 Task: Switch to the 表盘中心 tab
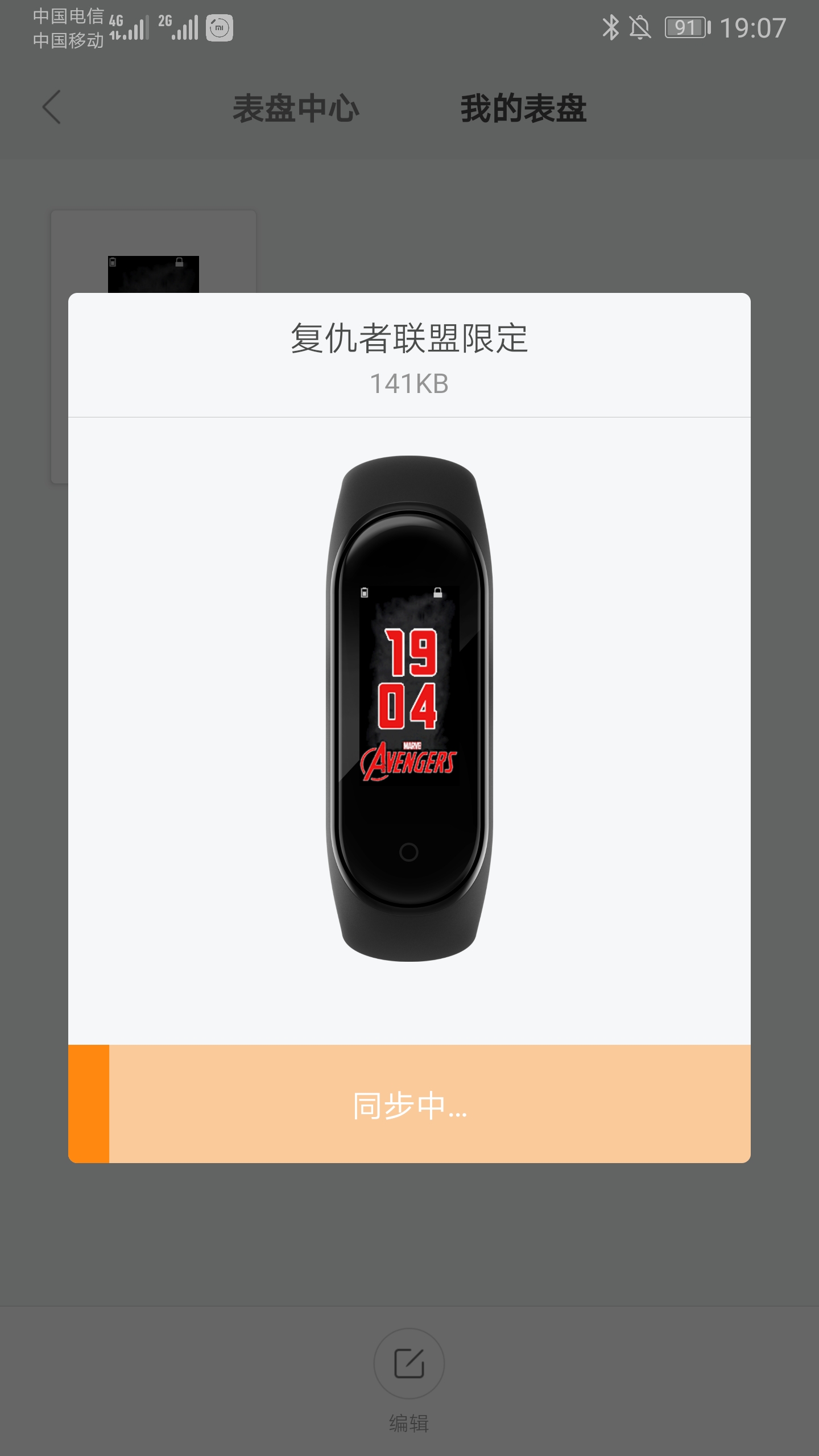[296, 109]
